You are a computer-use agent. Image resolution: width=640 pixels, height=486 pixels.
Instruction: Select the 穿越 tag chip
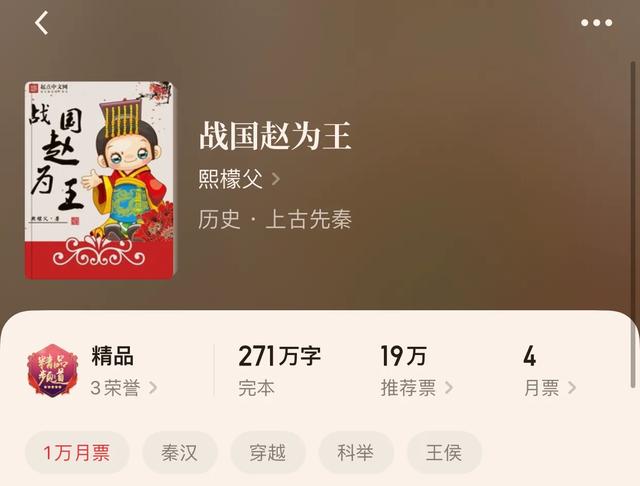(x=268, y=453)
